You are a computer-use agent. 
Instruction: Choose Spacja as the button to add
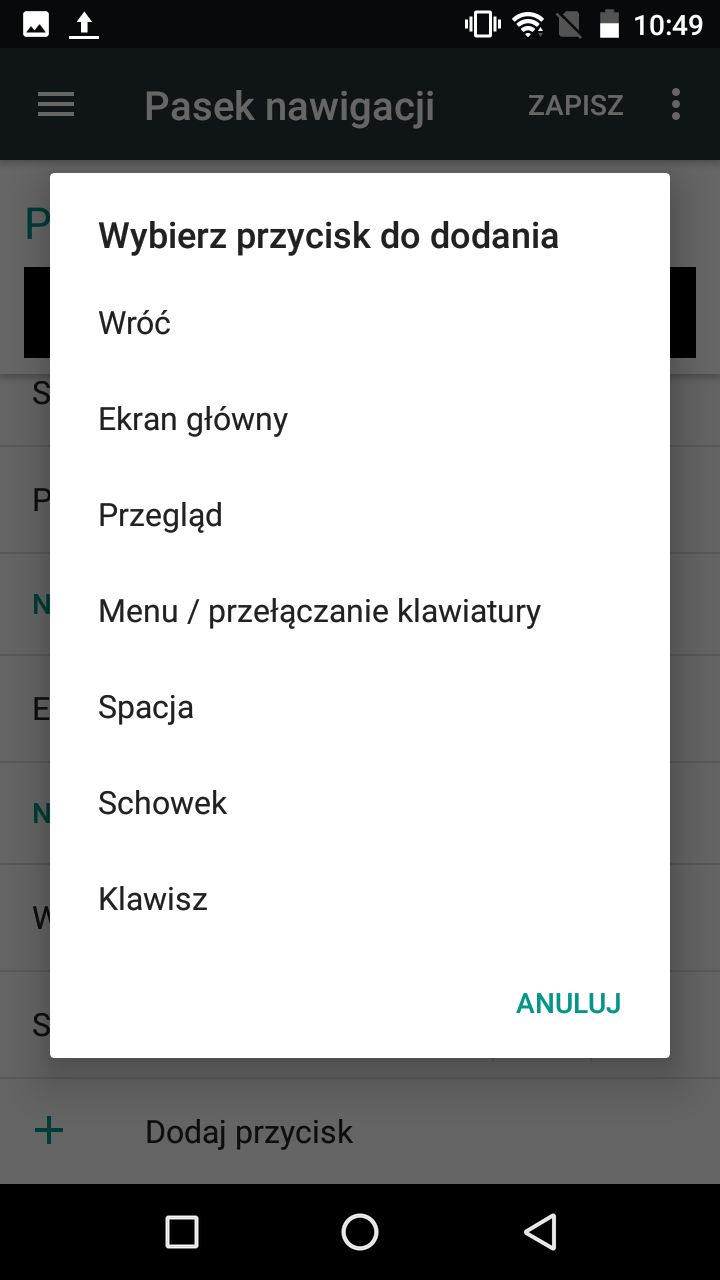tap(360, 707)
